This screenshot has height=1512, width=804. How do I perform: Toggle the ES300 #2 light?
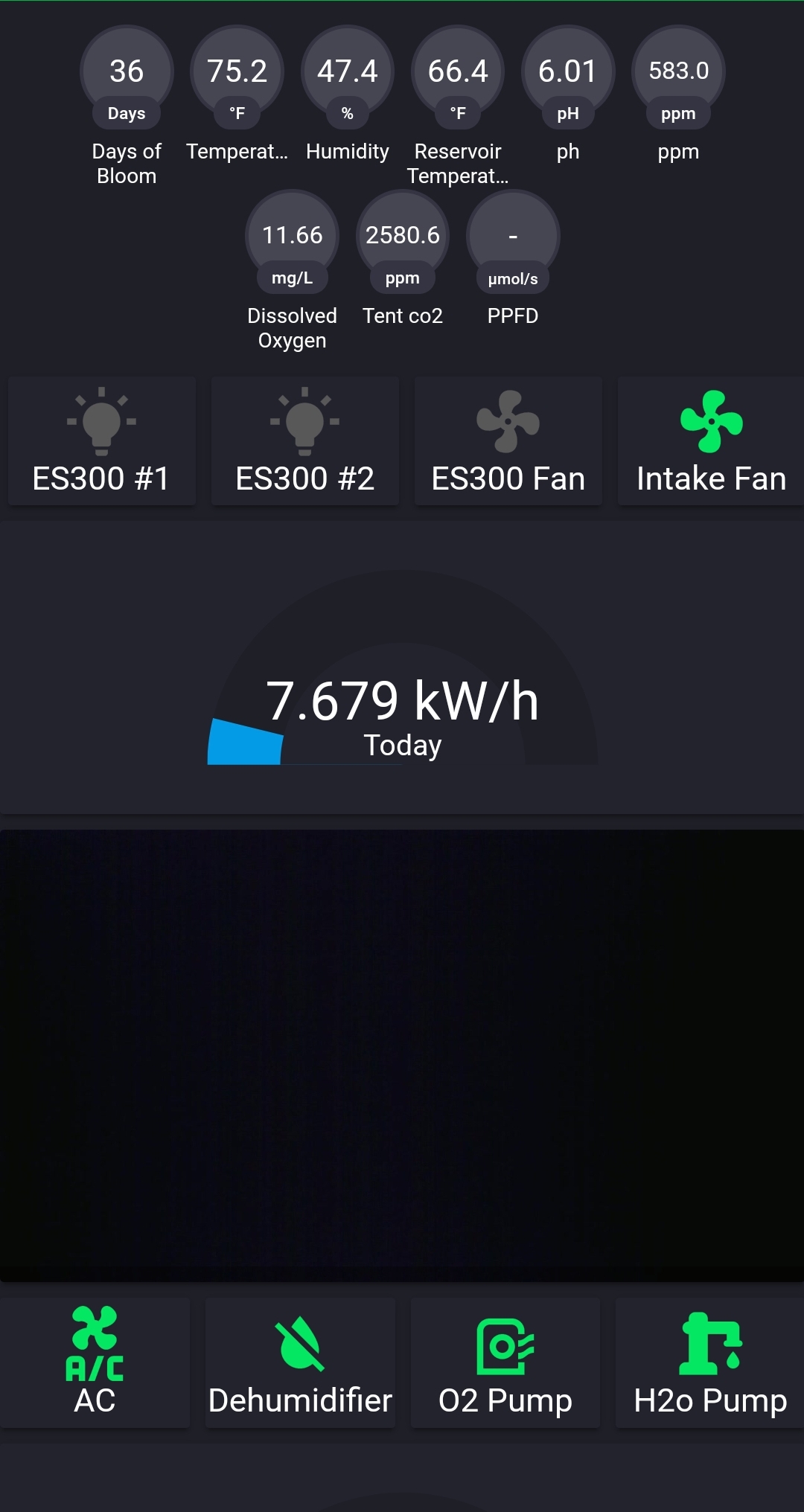305,441
